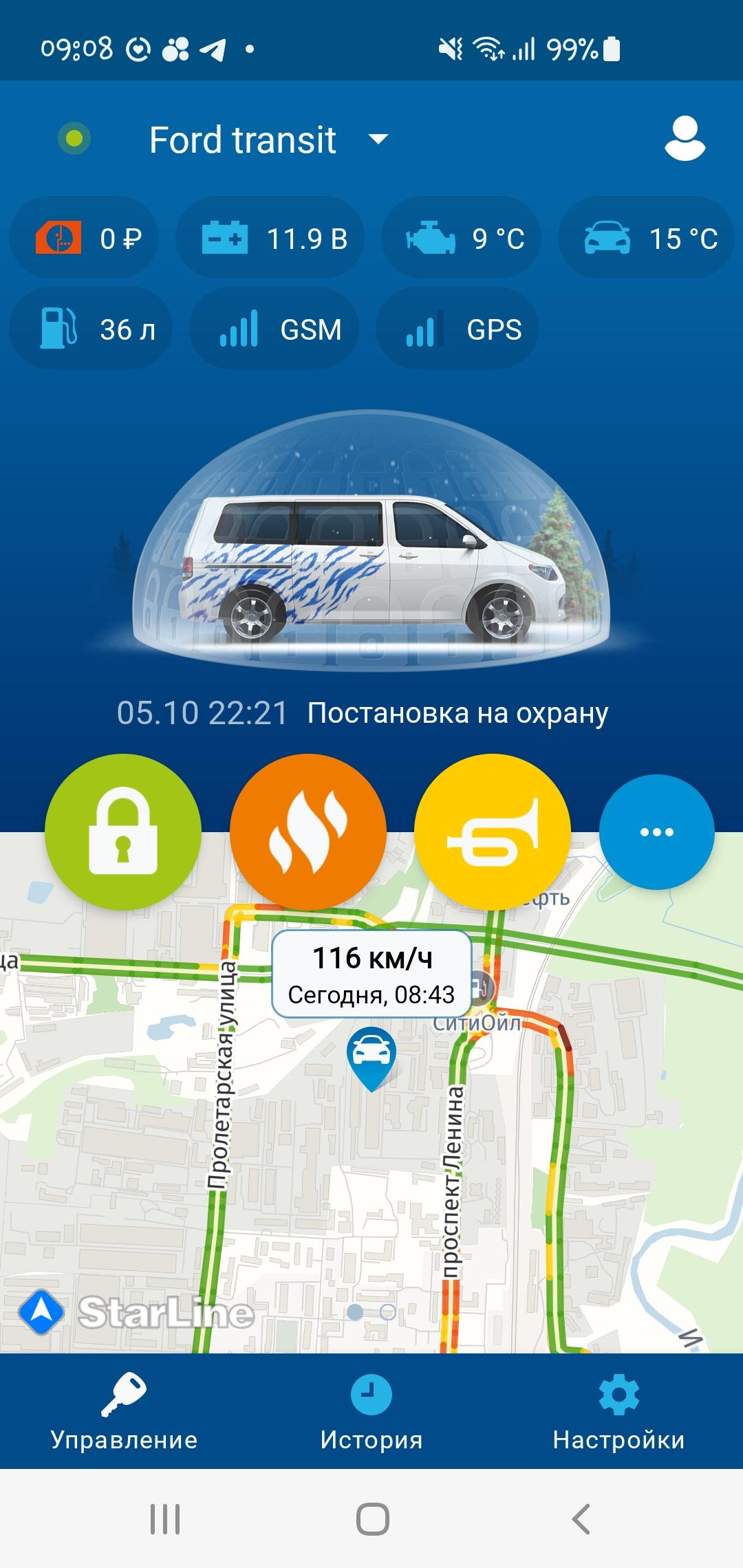Open the 15 °C cabin temperature chip

tap(647, 239)
